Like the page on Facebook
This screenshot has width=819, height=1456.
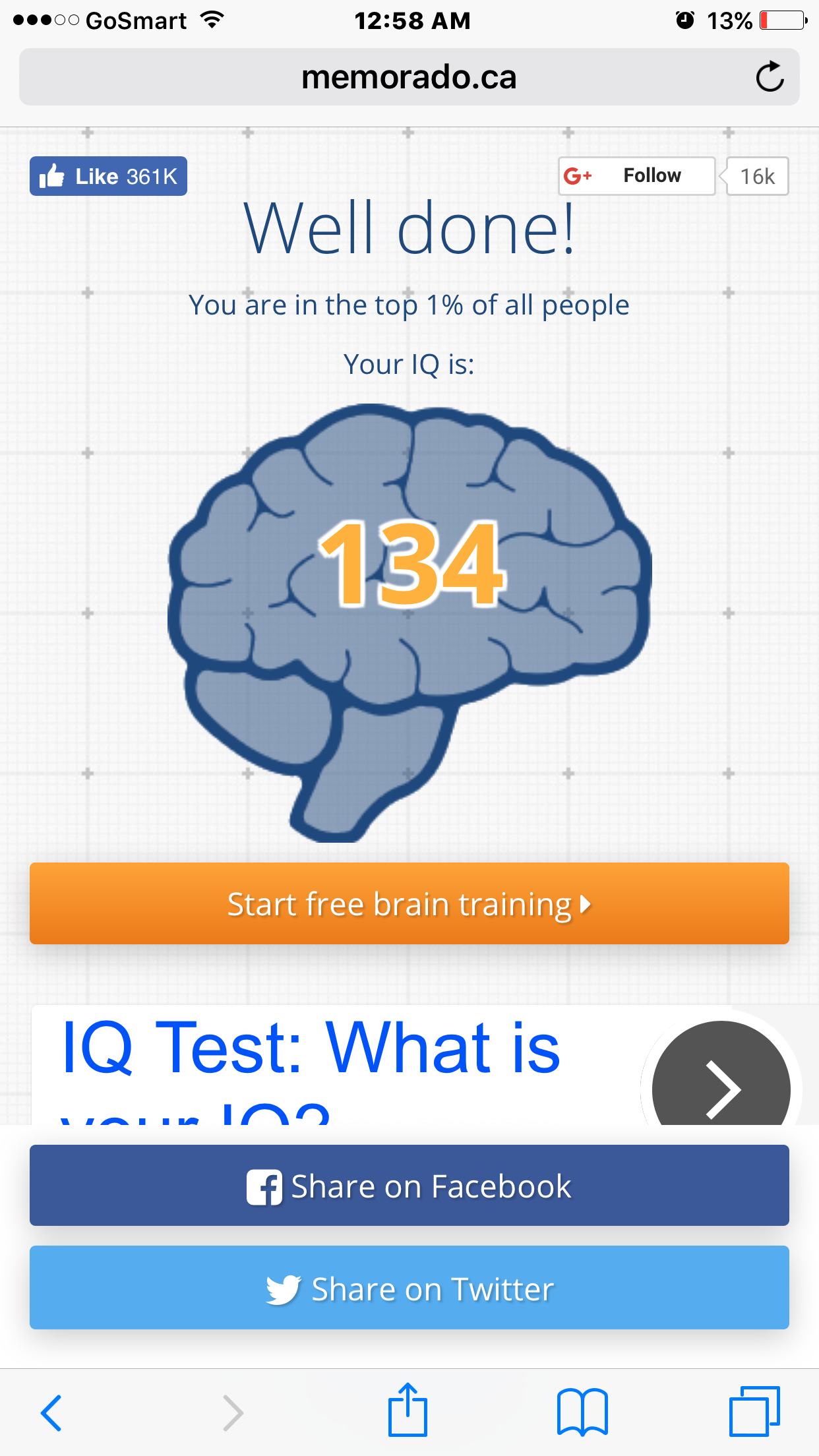tap(108, 176)
